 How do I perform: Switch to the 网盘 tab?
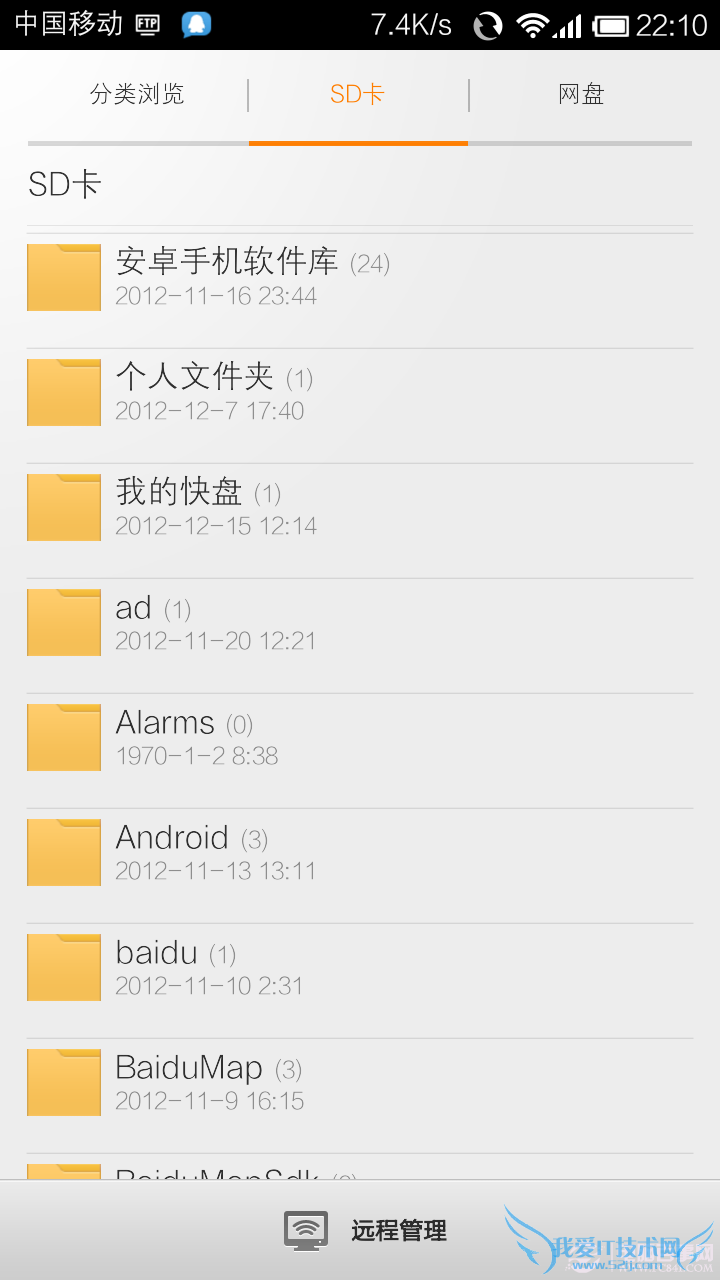coord(580,94)
